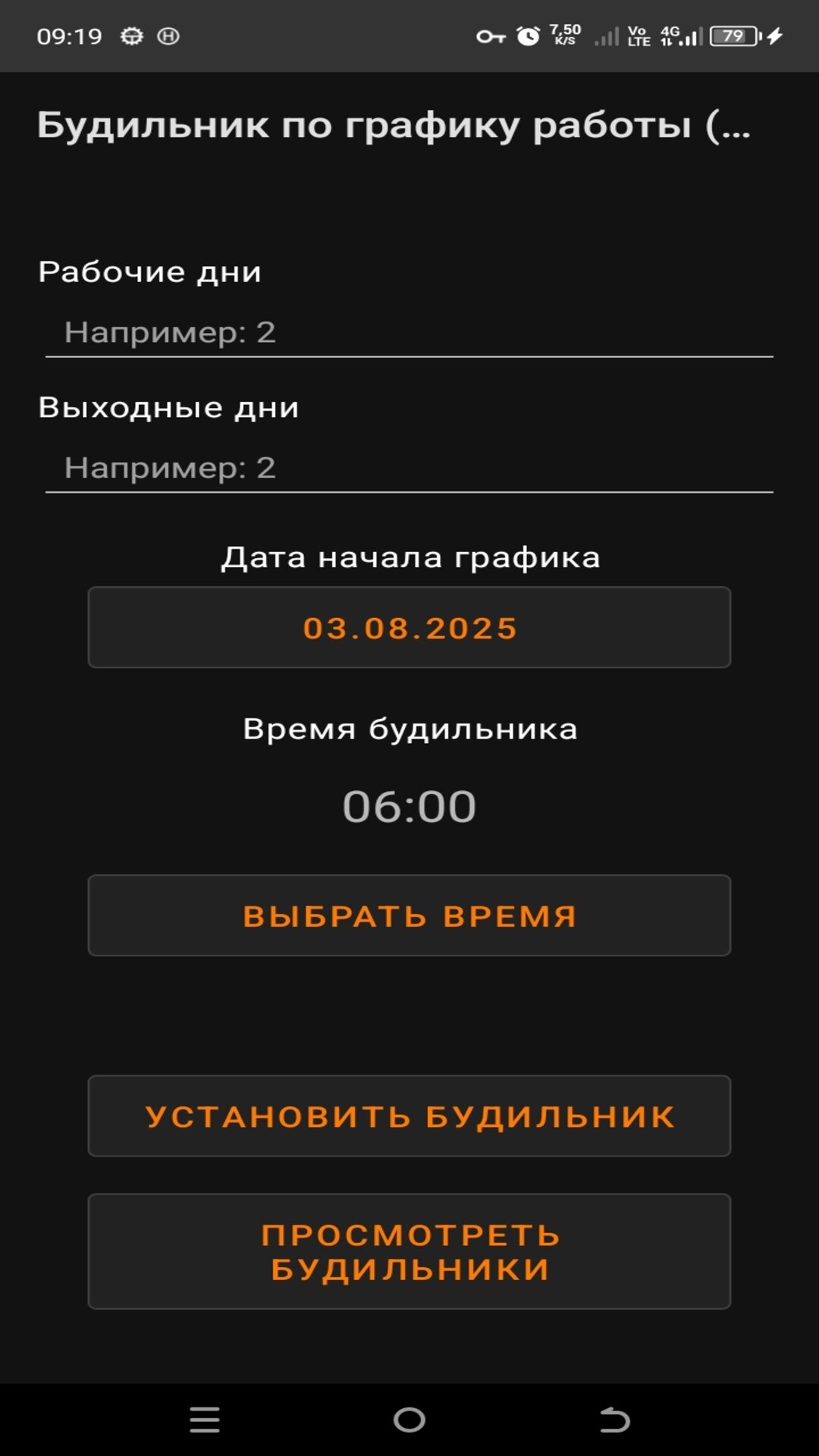The height and width of the screenshot is (1456, 819).
Task: Go to the home screen
Action: (409, 1420)
